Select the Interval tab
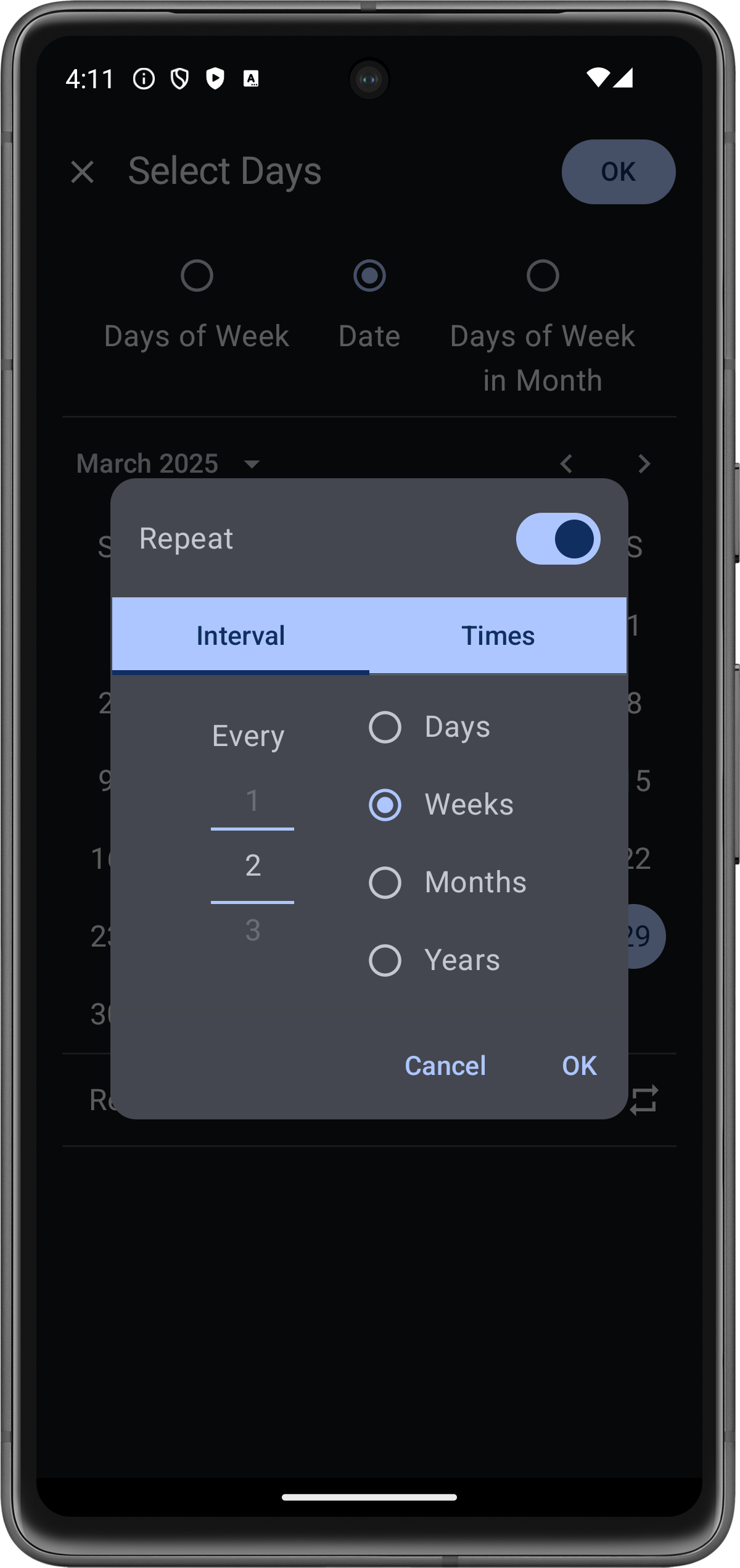The height and width of the screenshot is (1568, 740). tap(240, 636)
